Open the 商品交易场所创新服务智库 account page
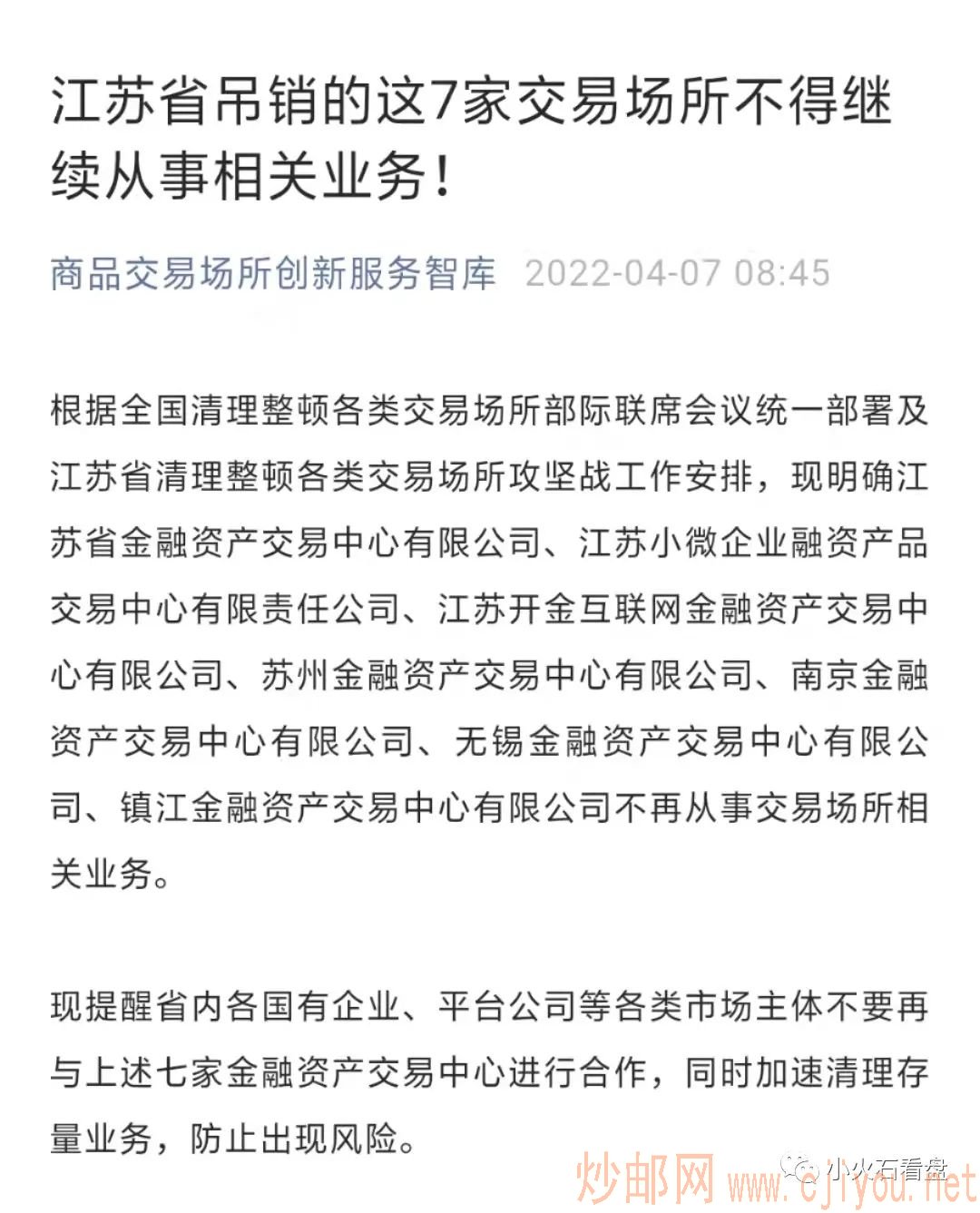 272,273
